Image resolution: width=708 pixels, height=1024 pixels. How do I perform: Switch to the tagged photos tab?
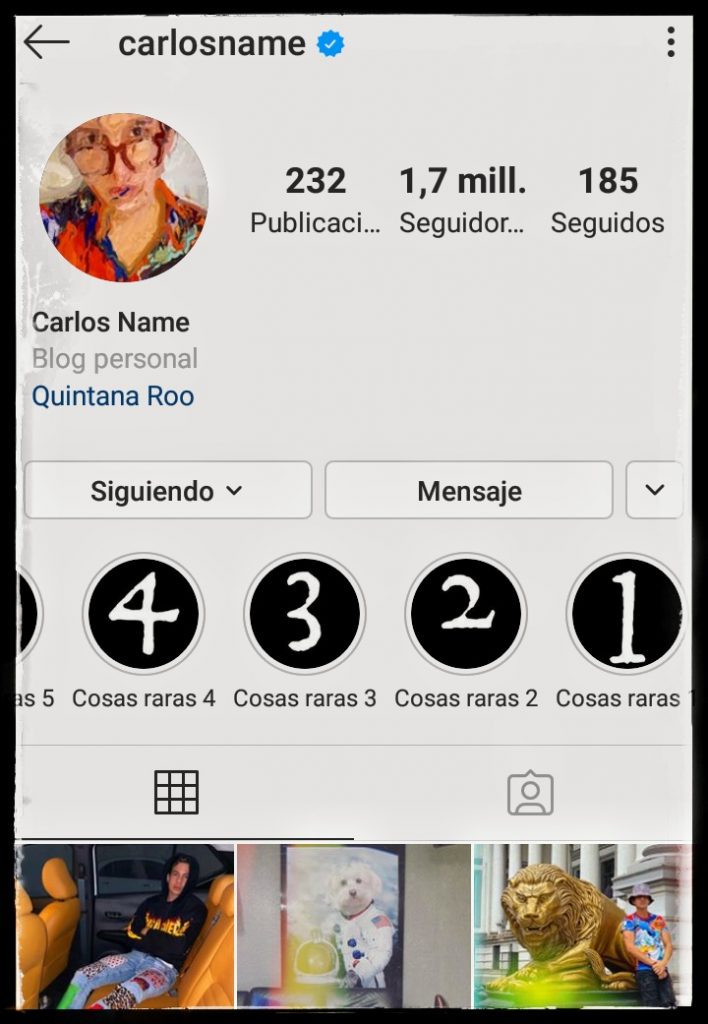point(530,793)
